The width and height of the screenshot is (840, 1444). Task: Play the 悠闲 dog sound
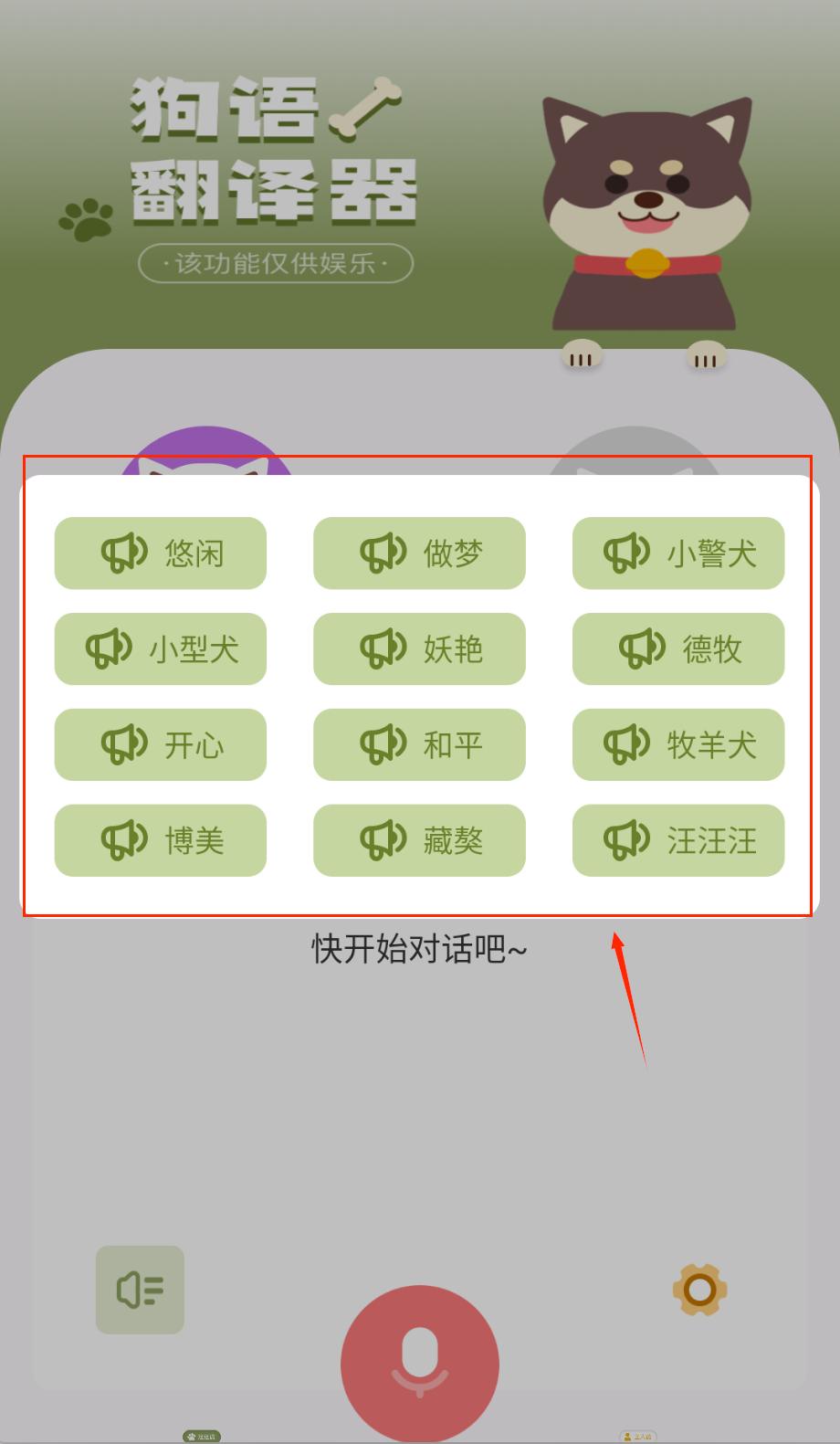tap(161, 553)
